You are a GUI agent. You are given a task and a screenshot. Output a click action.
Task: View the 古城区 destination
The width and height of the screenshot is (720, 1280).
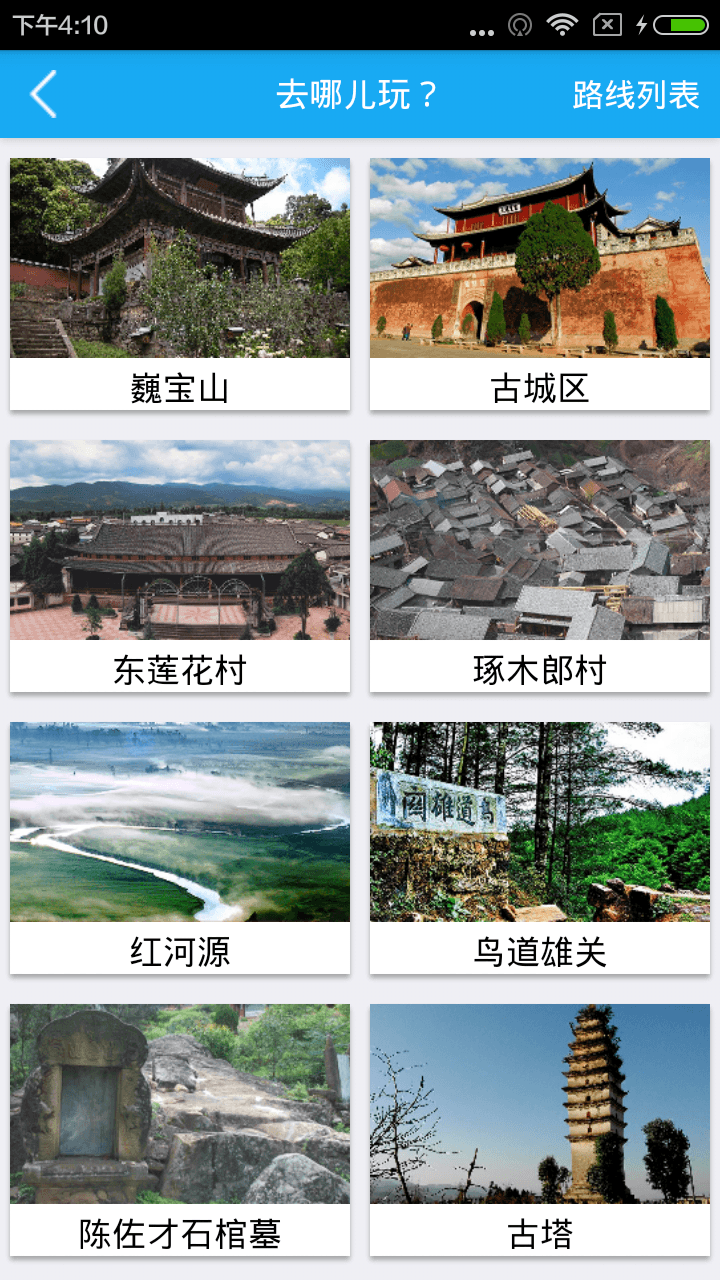click(x=540, y=284)
